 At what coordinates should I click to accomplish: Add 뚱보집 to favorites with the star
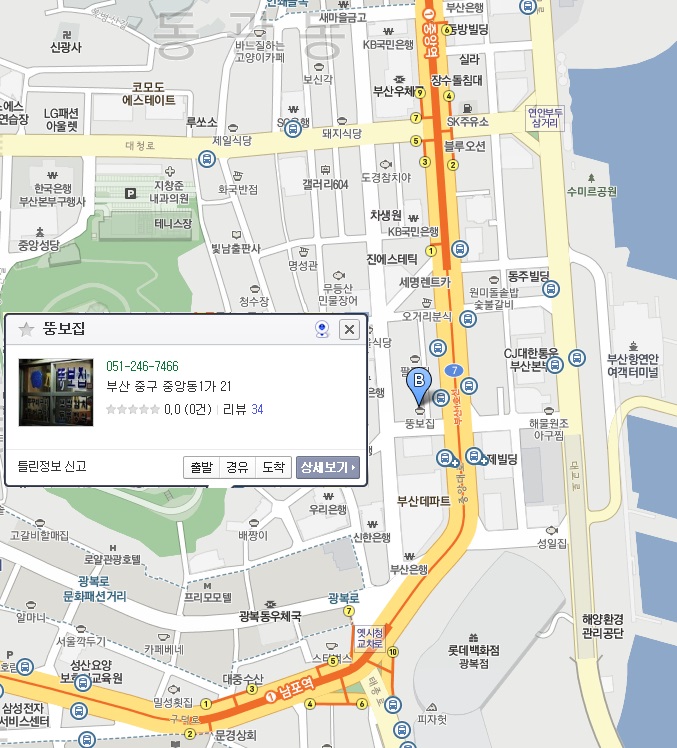27,329
